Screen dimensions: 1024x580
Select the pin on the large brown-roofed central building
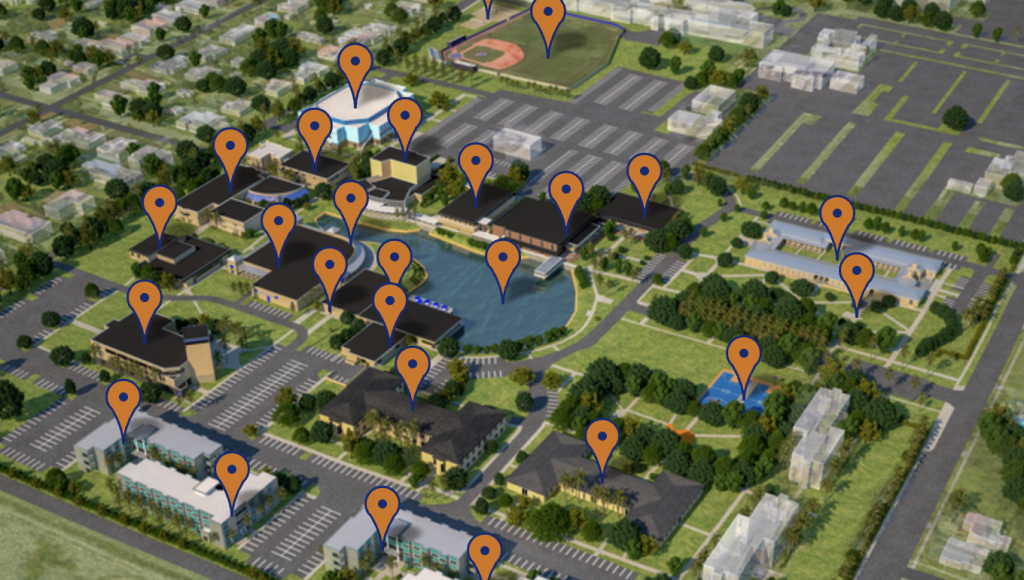coord(413,369)
